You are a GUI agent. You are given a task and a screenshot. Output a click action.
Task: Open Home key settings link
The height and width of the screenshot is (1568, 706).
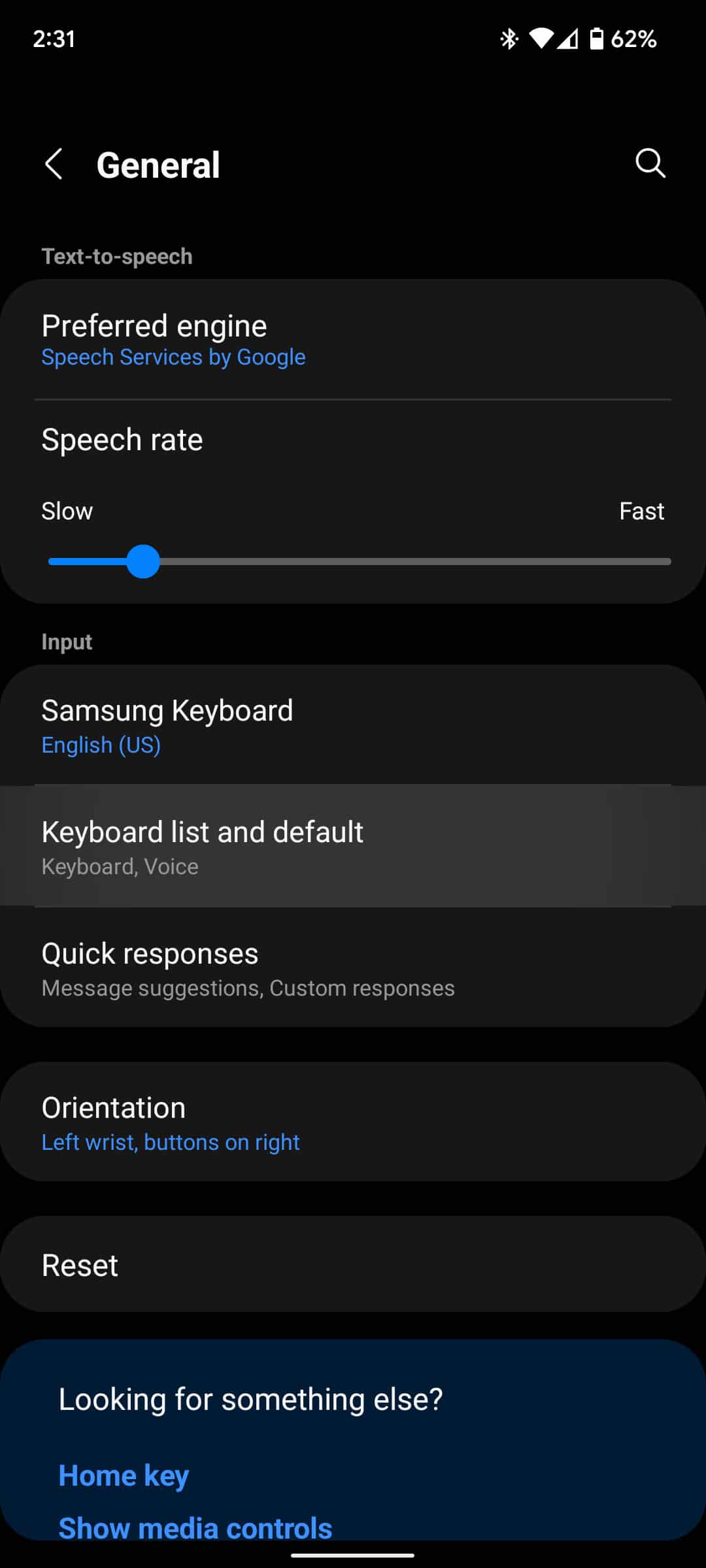tap(123, 1475)
